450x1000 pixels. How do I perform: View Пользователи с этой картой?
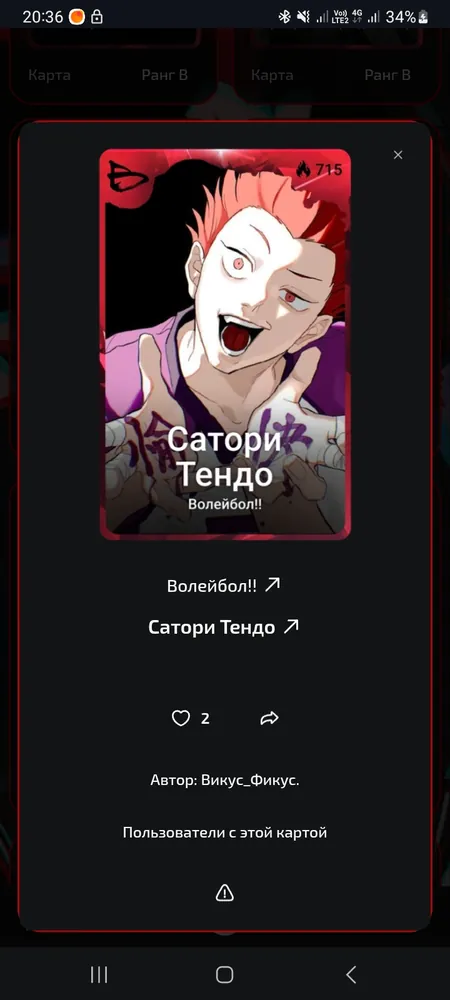click(x=225, y=832)
